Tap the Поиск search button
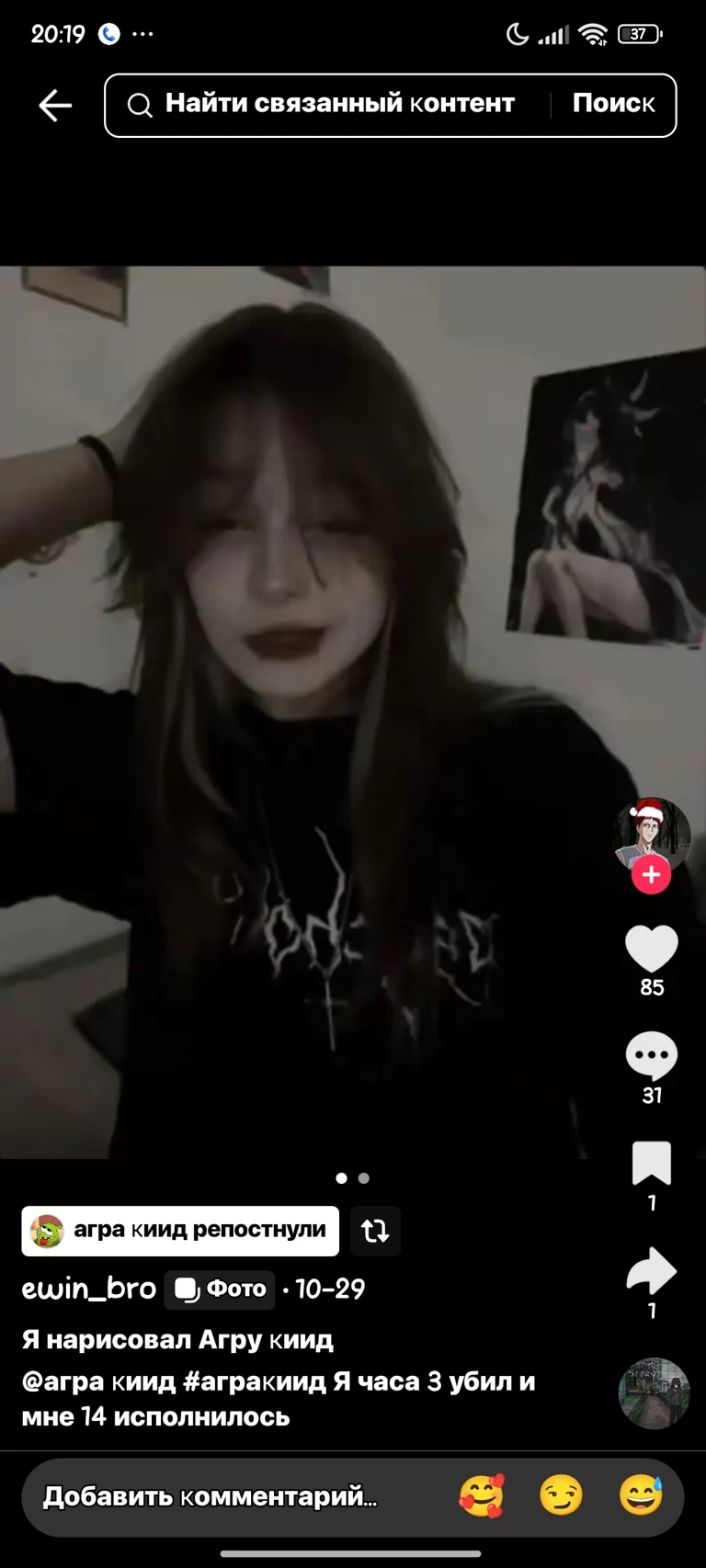Image resolution: width=706 pixels, height=1568 pixels. 613,104
